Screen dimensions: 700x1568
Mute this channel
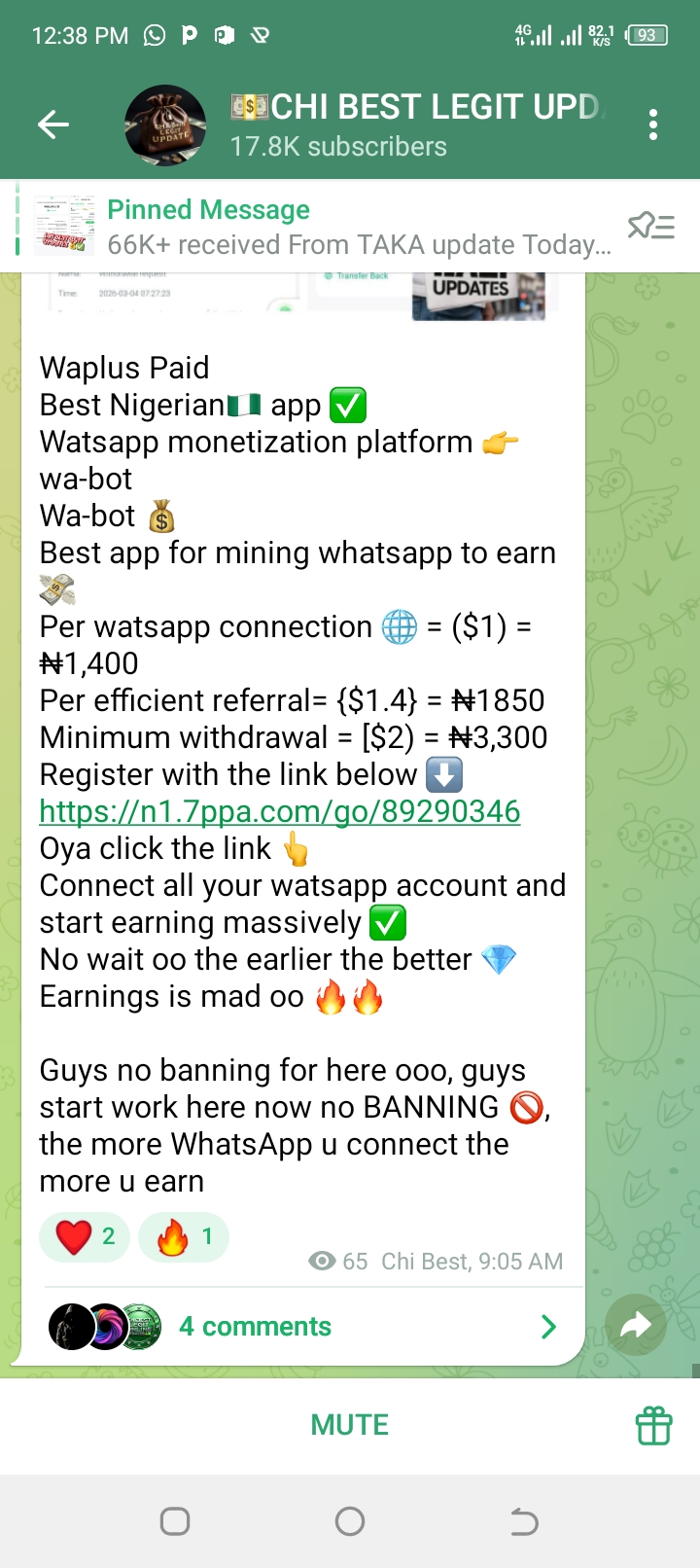tap(349, 1425)
